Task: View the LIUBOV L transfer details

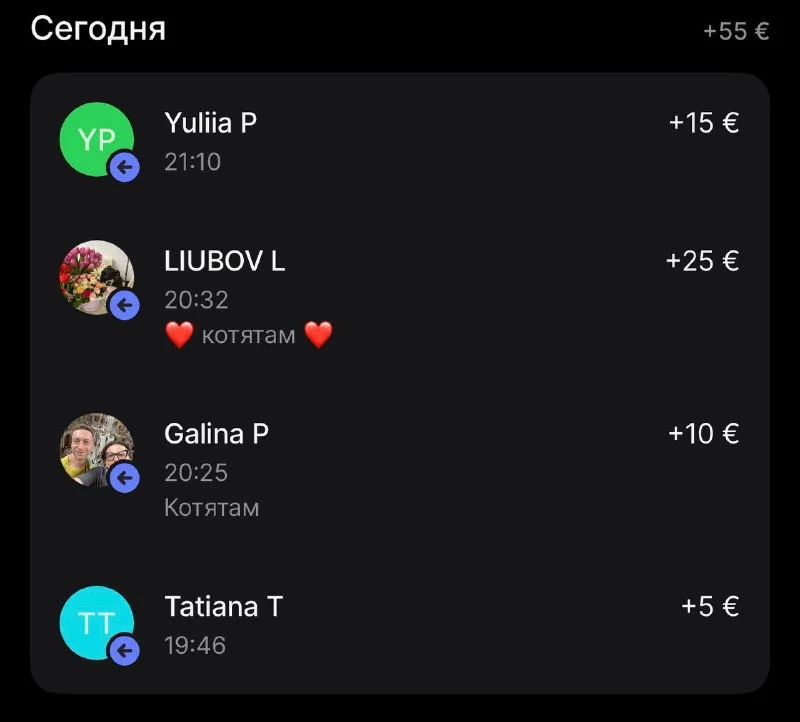Action: [400, 296]
